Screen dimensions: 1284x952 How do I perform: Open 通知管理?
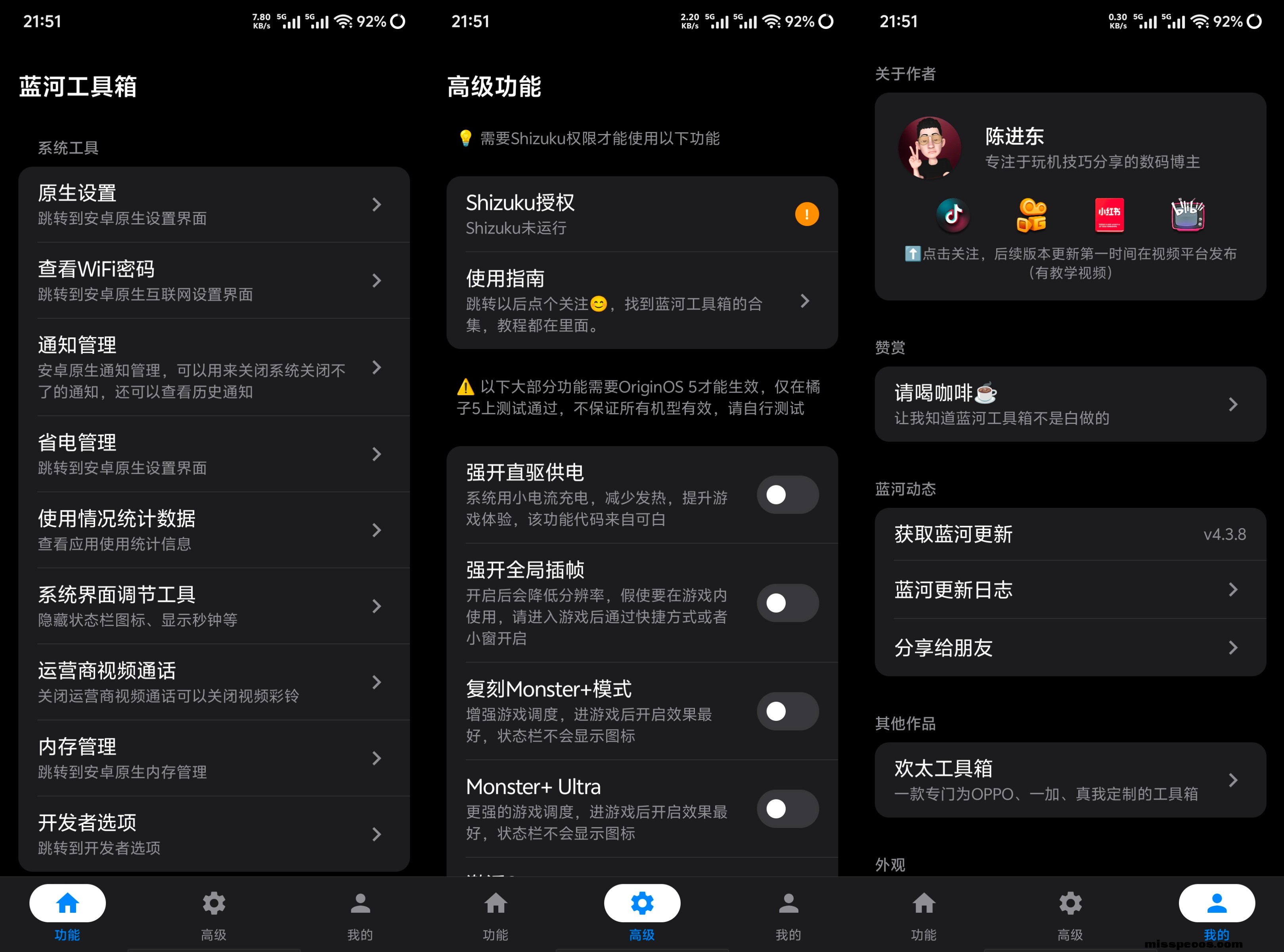click(x=213, y=367)
